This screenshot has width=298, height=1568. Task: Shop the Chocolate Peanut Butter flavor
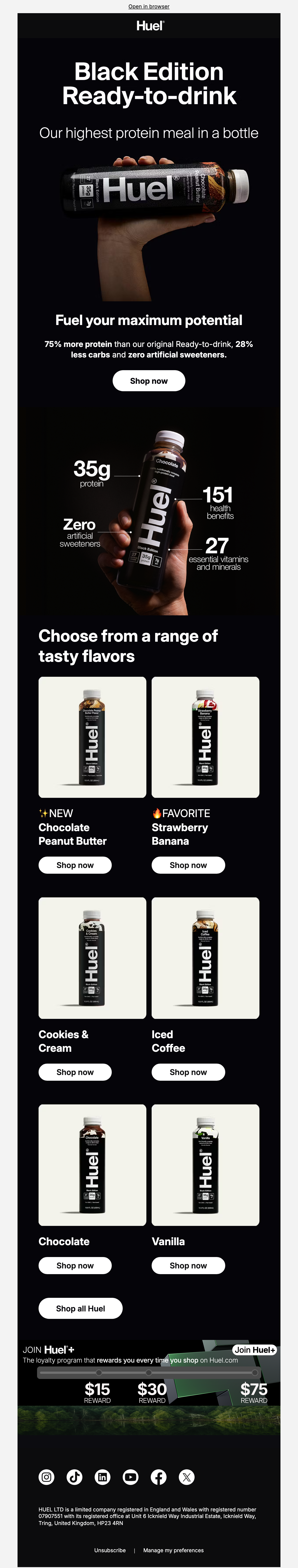point(75,865)
